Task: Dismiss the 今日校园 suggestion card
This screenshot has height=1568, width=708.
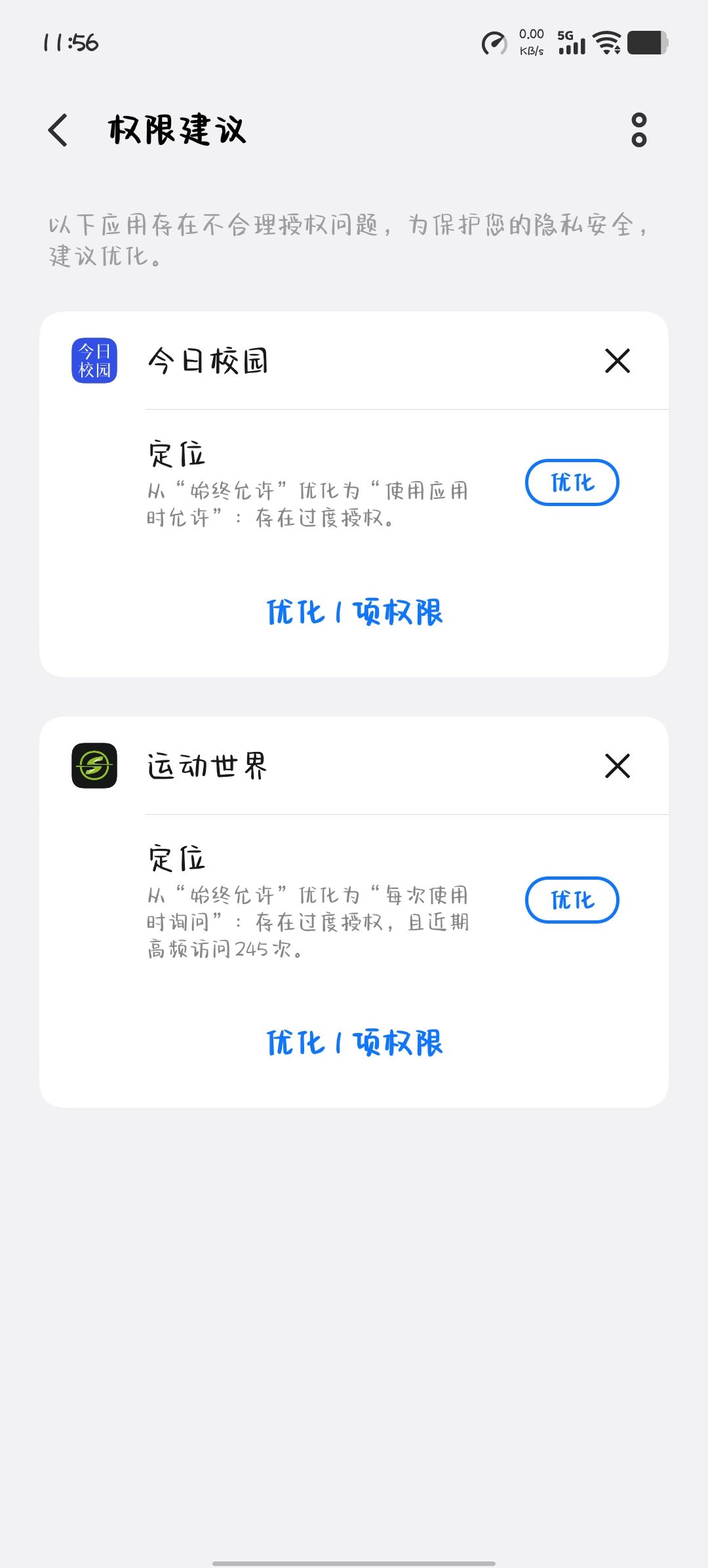Action: 617,361
